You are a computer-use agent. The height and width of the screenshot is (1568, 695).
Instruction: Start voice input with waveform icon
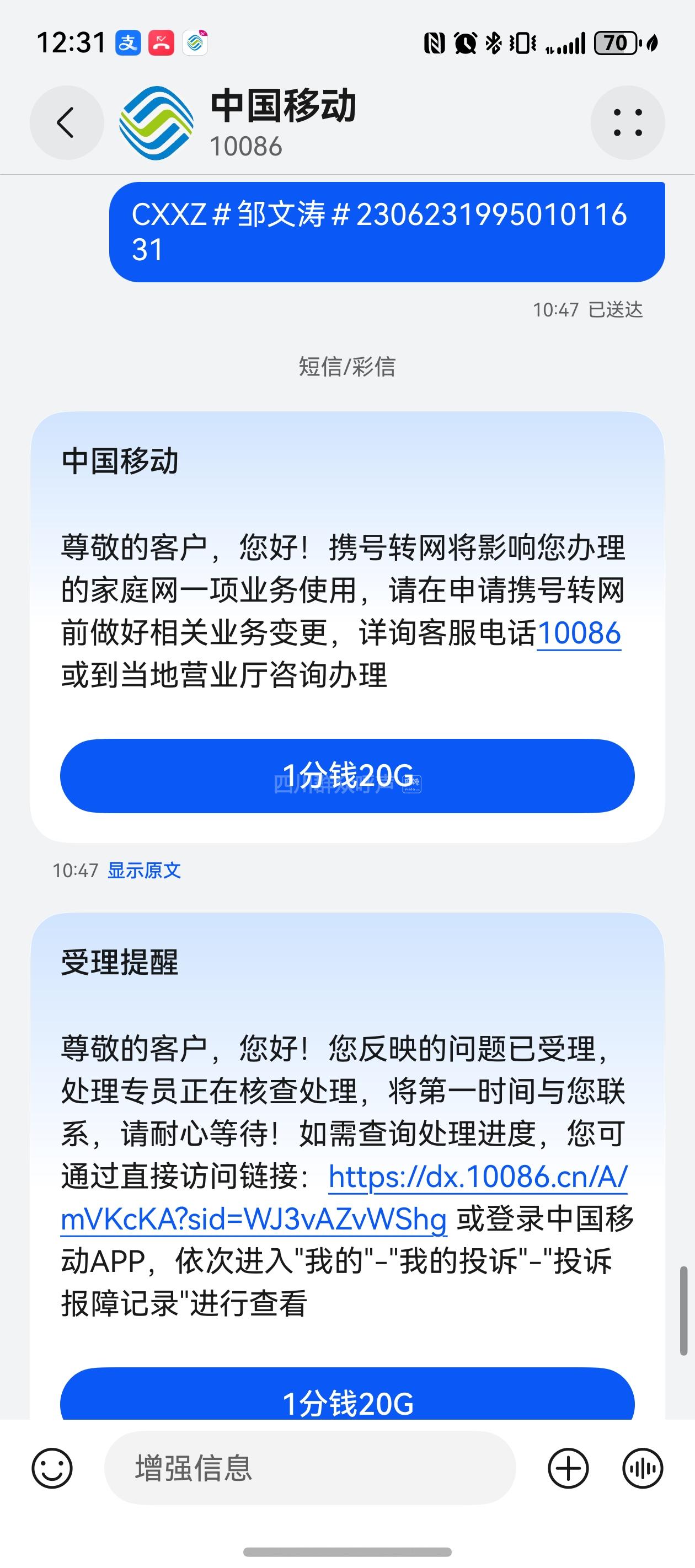point(642,1468)
